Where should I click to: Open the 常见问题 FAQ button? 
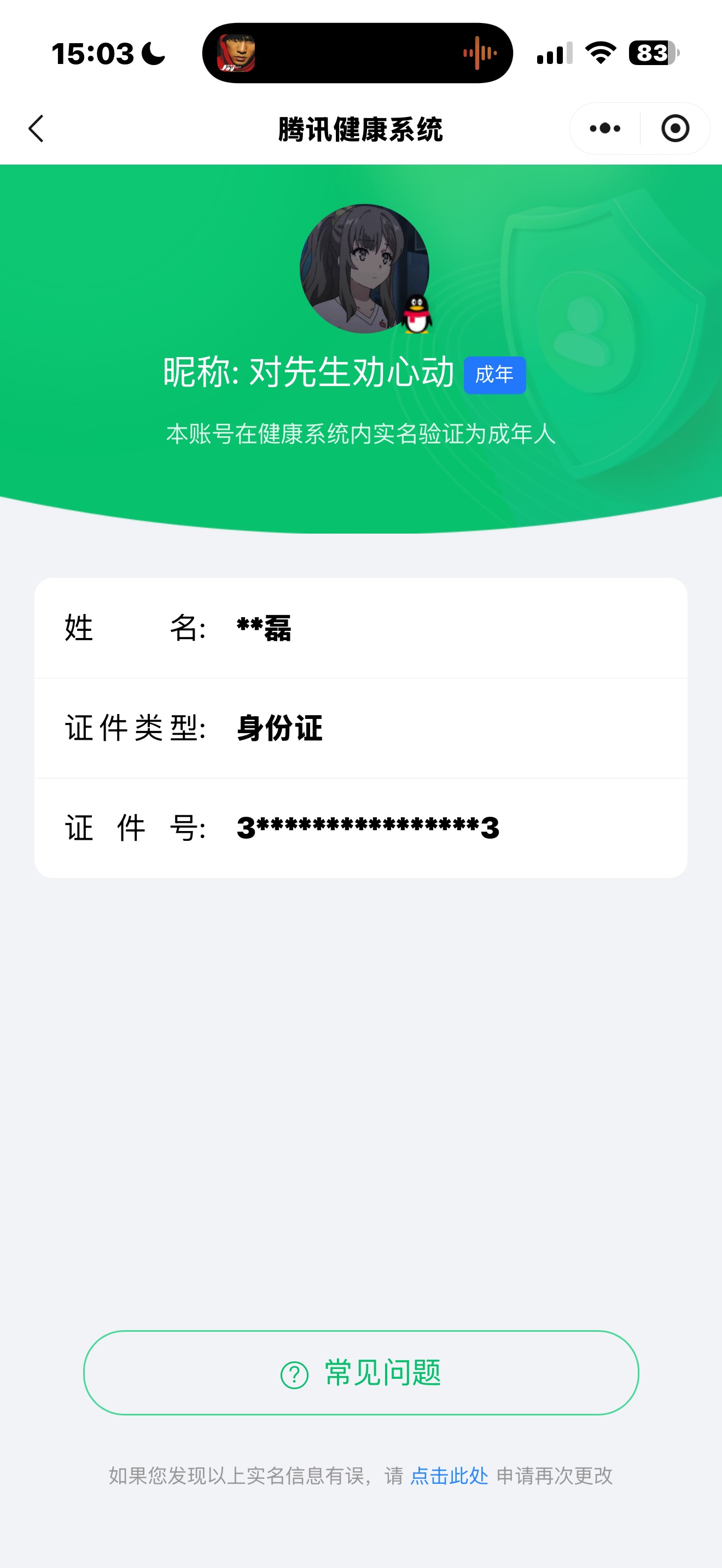click(361, 1373)
